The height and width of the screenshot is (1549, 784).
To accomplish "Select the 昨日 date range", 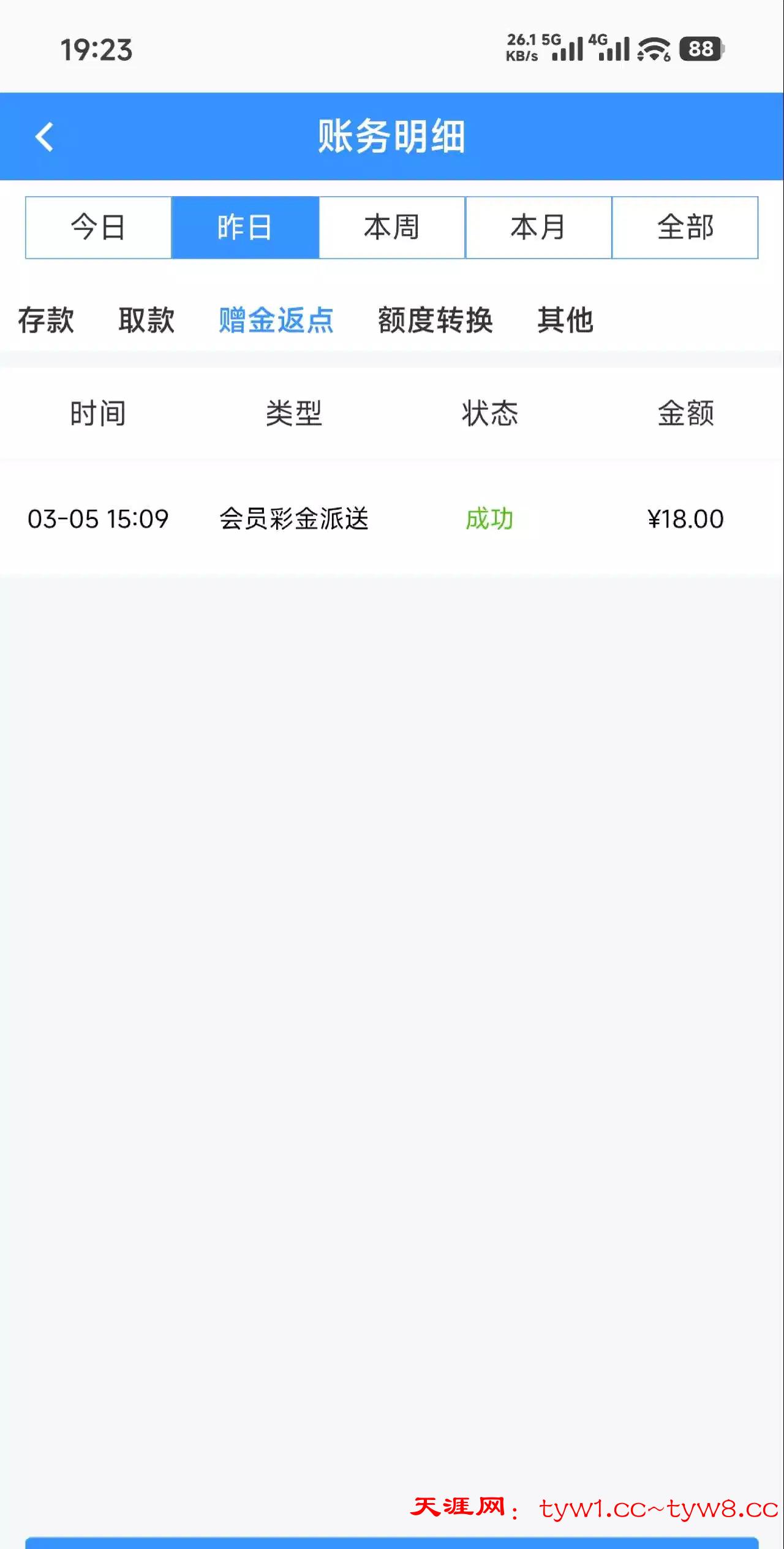I will coord(245,227).
